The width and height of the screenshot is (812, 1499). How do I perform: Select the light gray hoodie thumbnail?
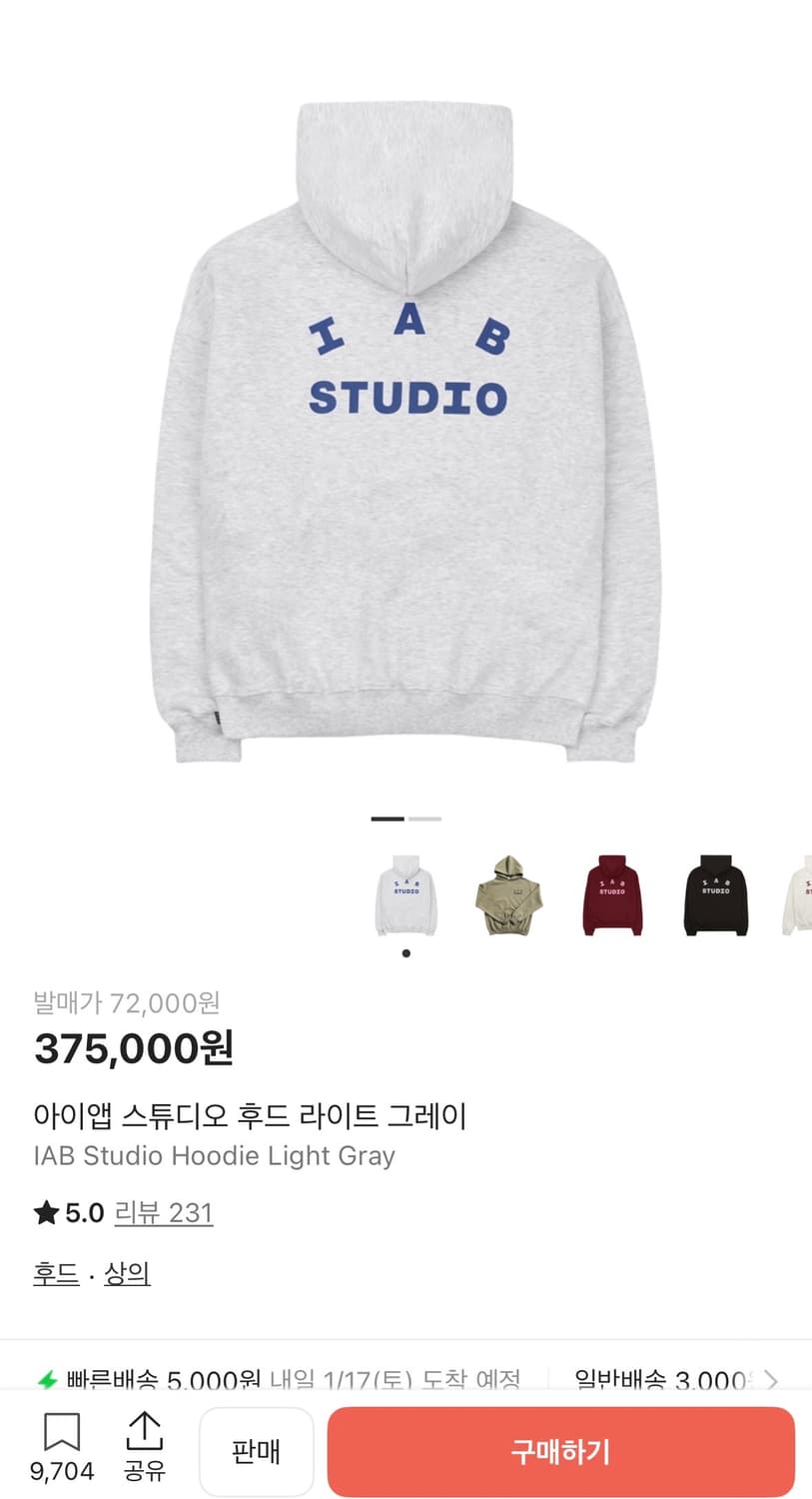click(x=406, y=894)
